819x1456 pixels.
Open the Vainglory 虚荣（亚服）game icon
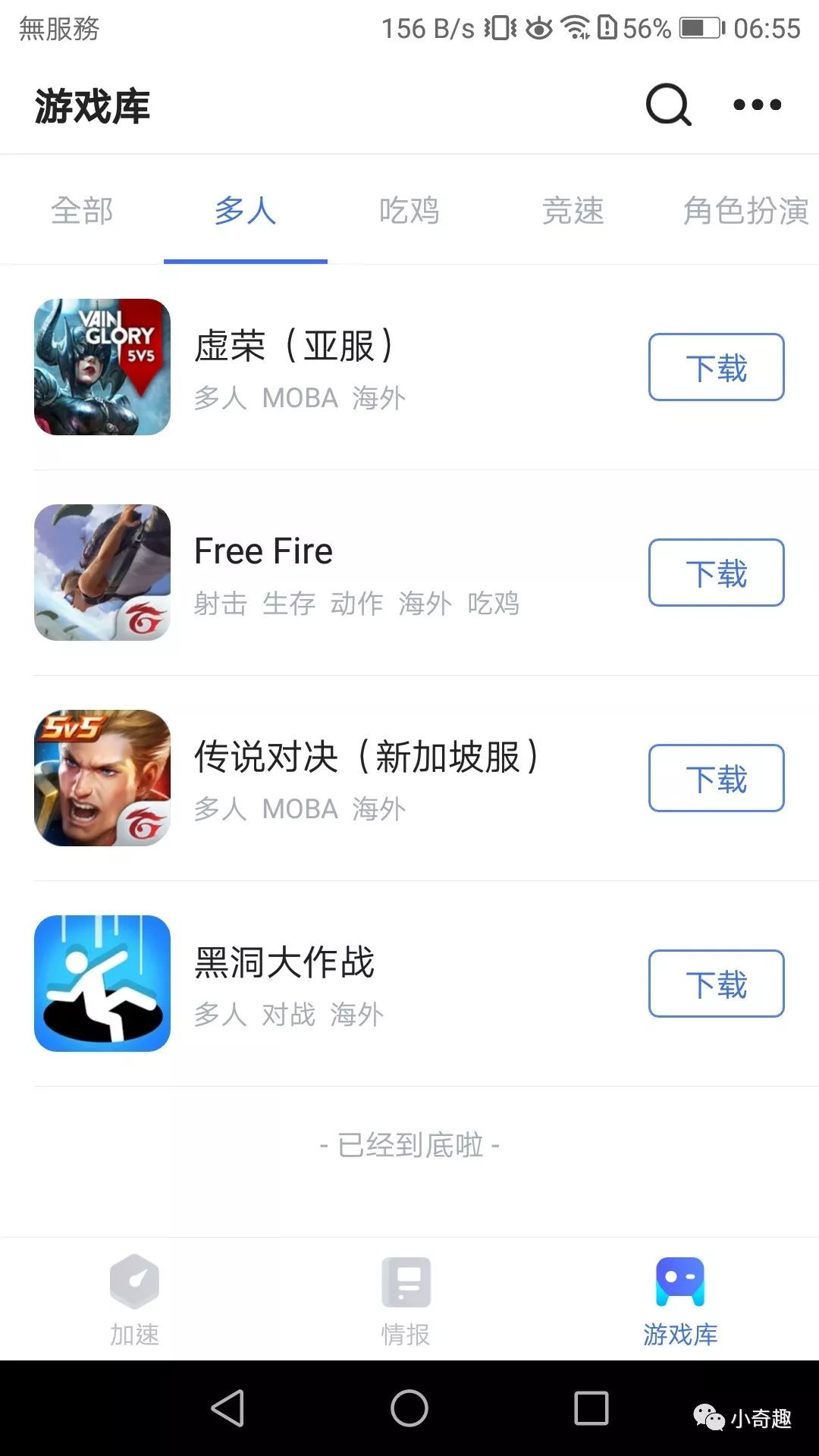click(102, 368)
